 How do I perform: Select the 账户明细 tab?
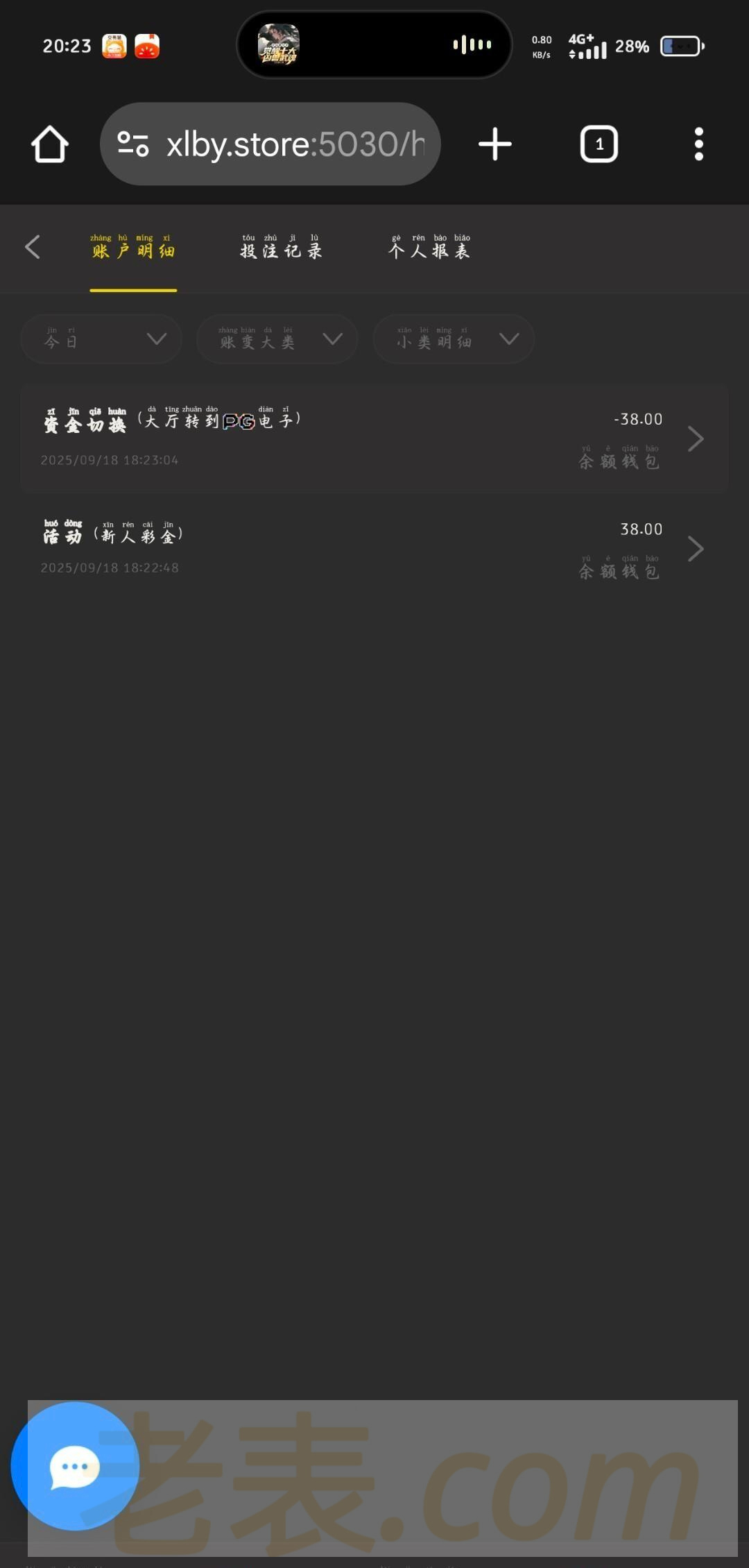[133, 248]
